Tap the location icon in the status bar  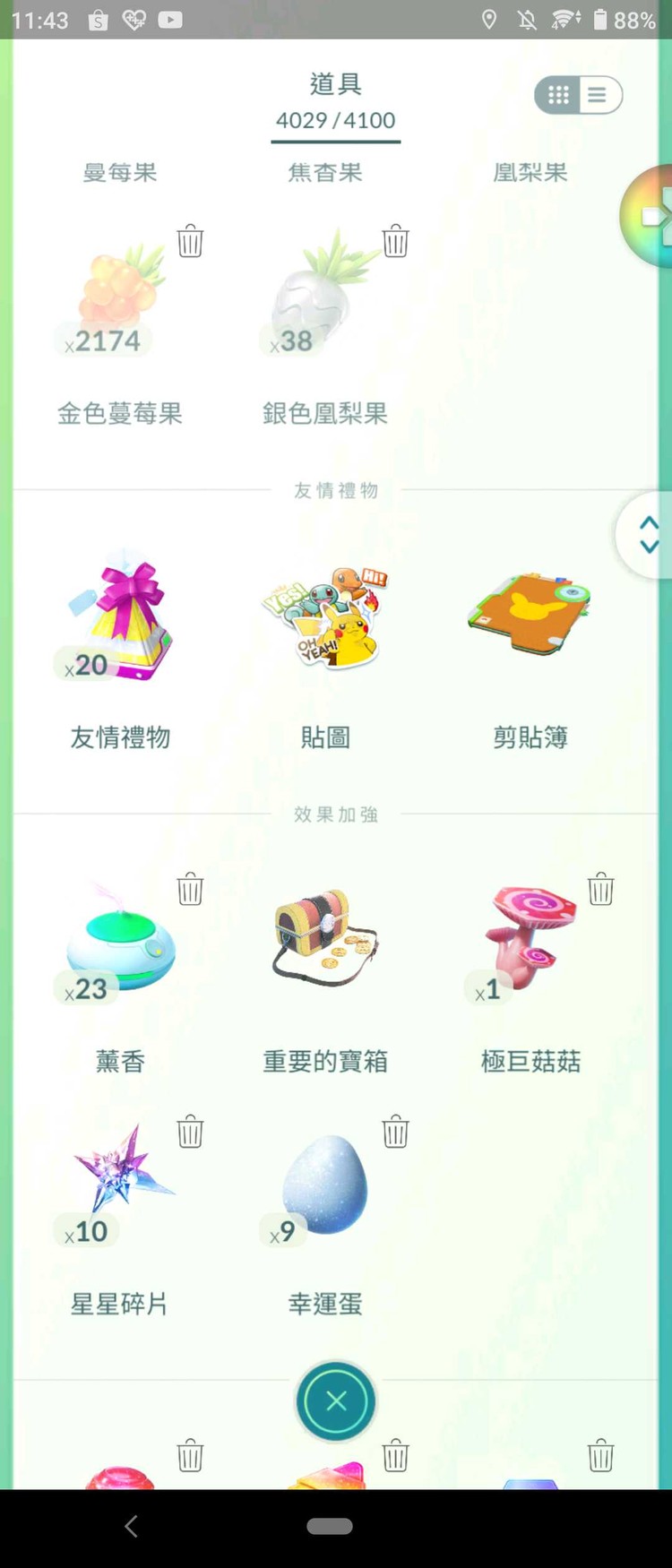tap(489, 18)
